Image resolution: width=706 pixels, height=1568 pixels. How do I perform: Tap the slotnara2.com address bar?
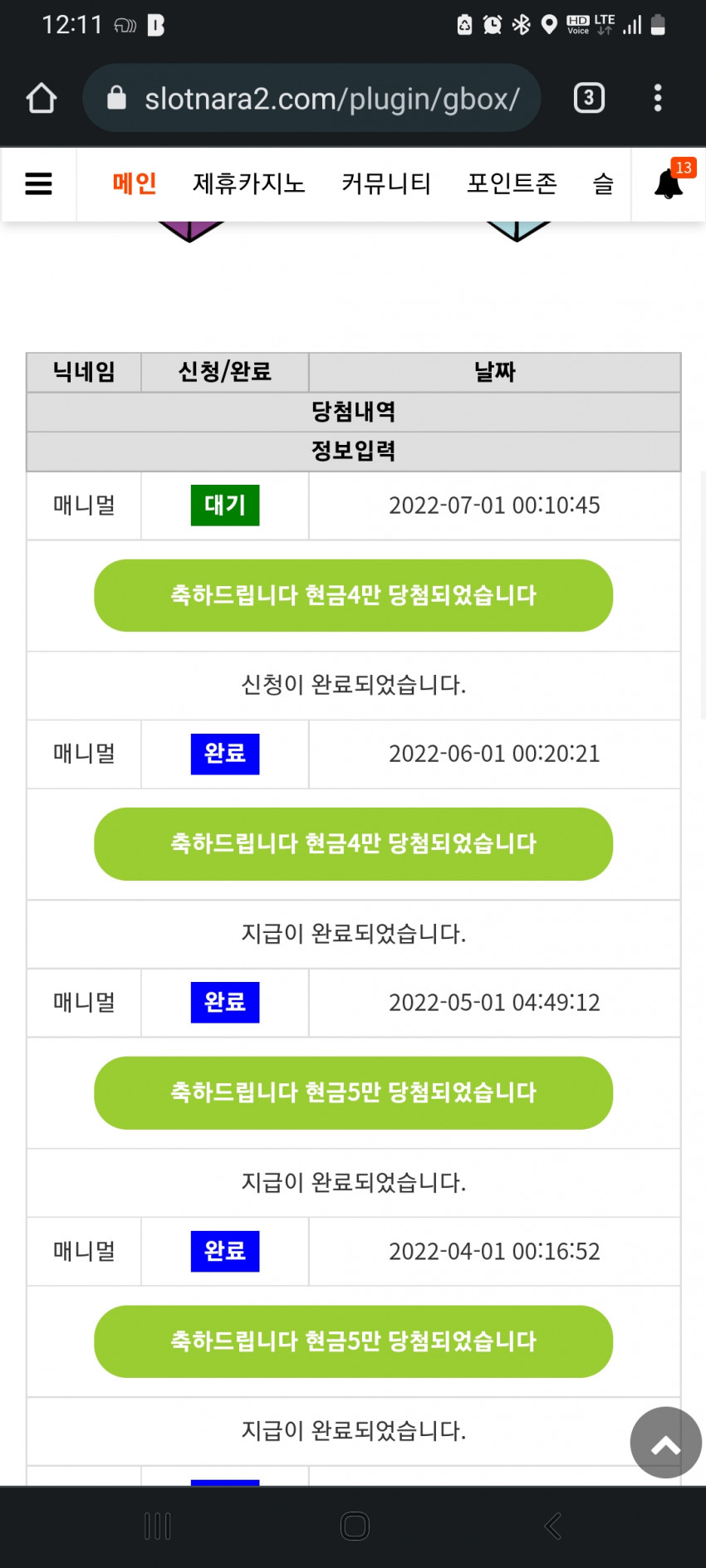pos(312,98)
